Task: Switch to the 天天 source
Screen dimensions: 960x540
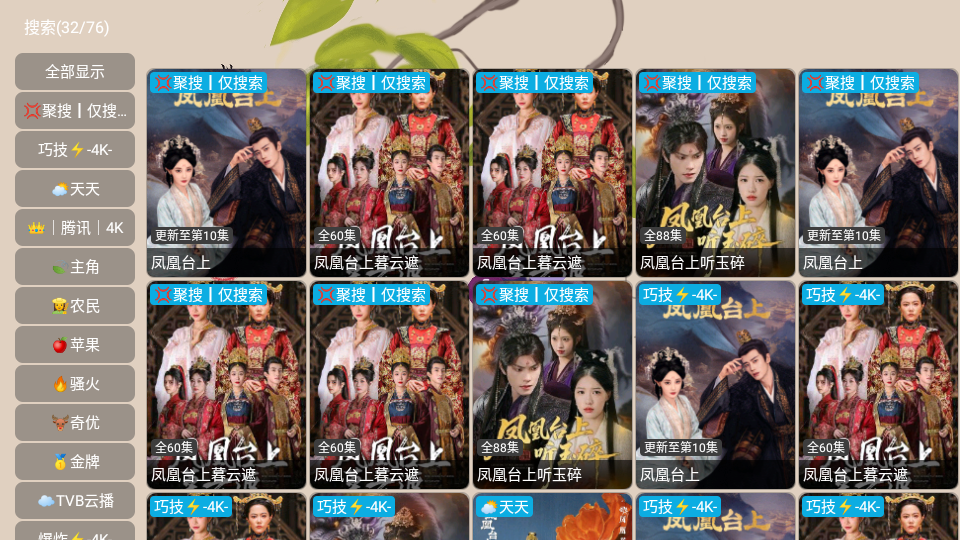Action: coord(75,189)
